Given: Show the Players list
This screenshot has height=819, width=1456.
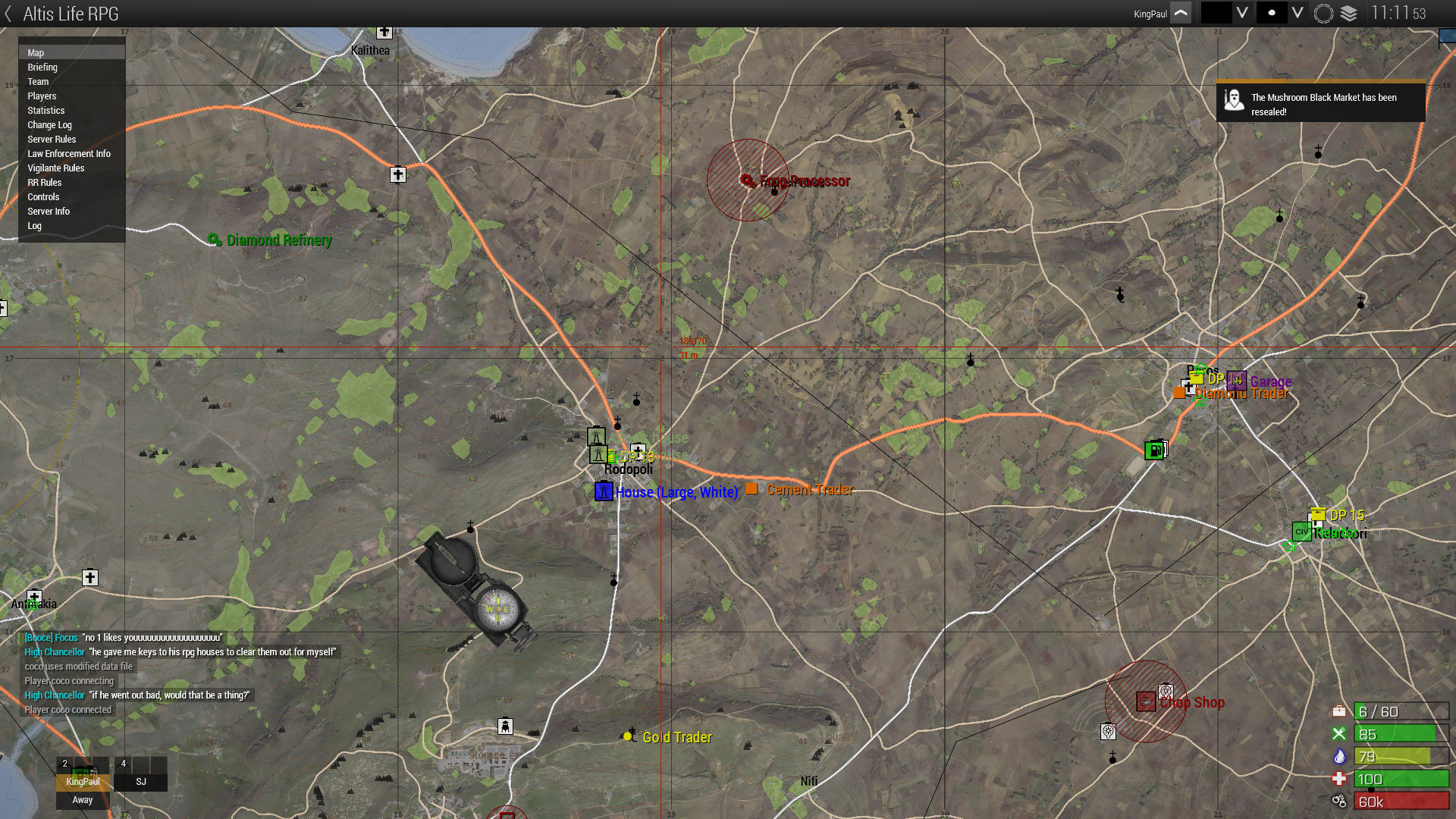Looking at the screenshot, I should [42, 96].
